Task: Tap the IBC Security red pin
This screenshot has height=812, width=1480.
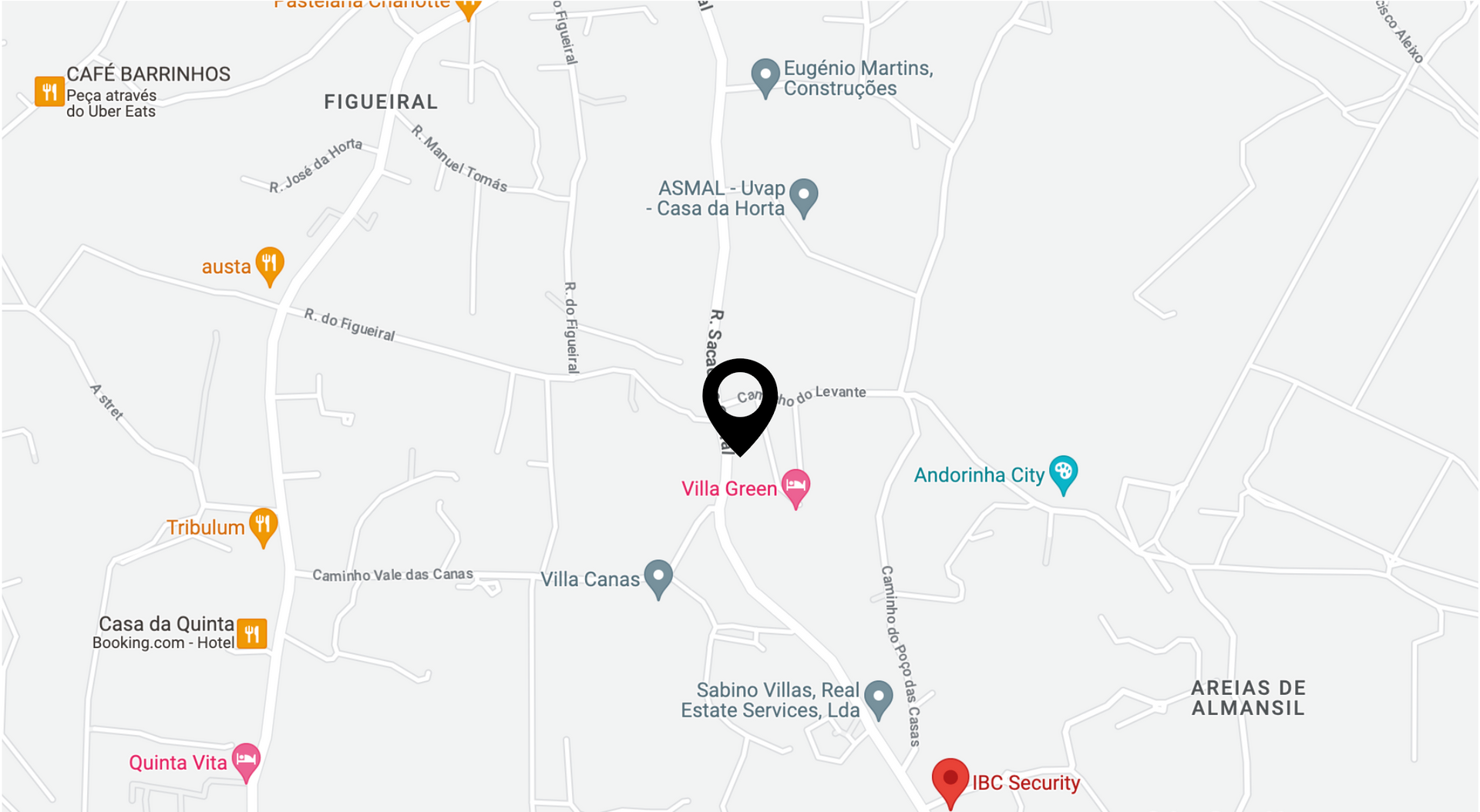Action: (x=950, y=779)
